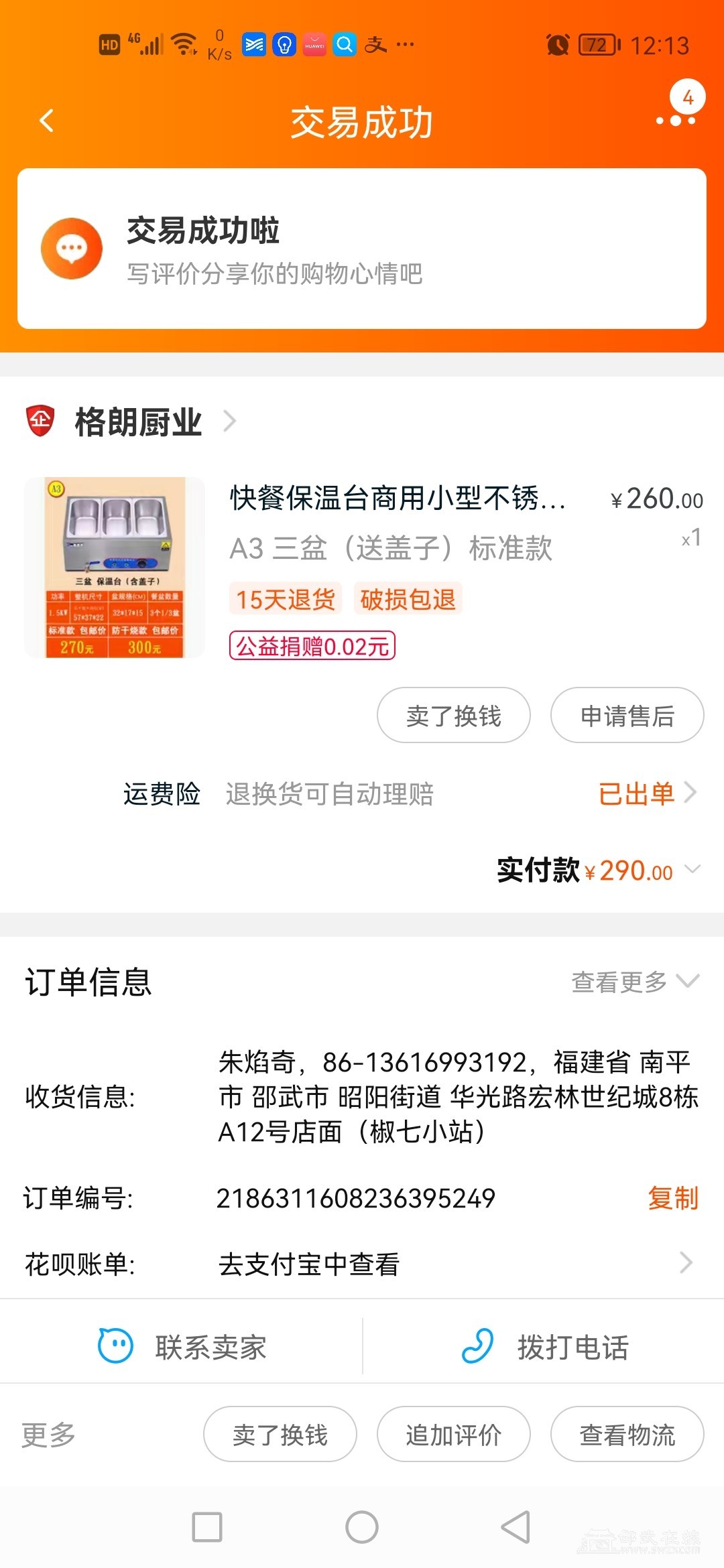Image resolution: width=724 pixels, height=1568 pixels.
Task: Open the 格朗厨业 store page
Action: pos(137,422)
